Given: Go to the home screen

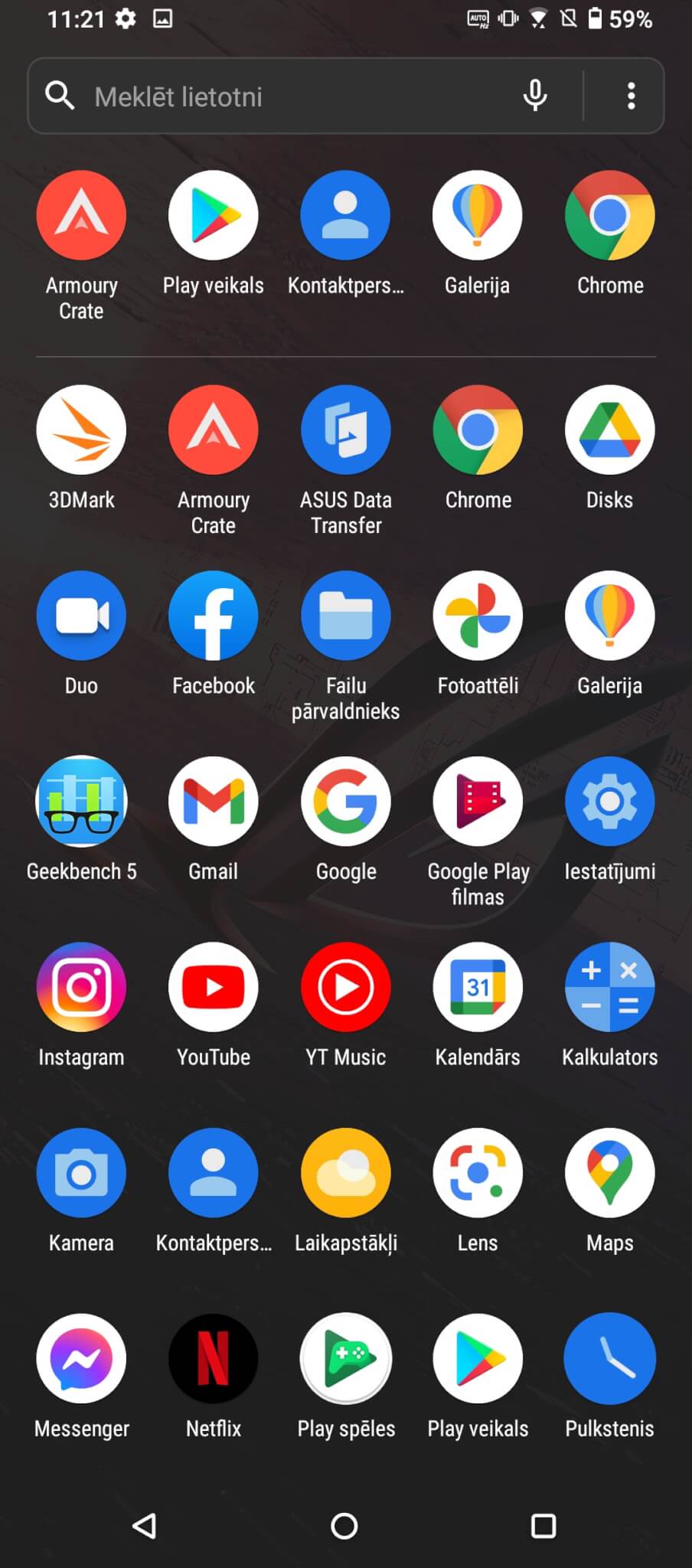Looking at the screenshot, I should tap(344, 1526).
